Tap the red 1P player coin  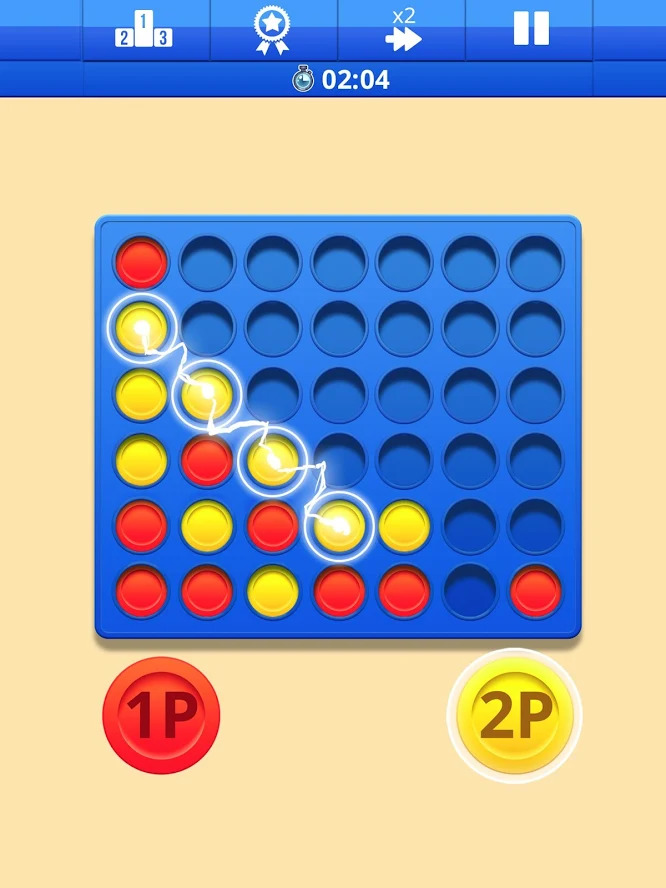click(x=161, y=715)
